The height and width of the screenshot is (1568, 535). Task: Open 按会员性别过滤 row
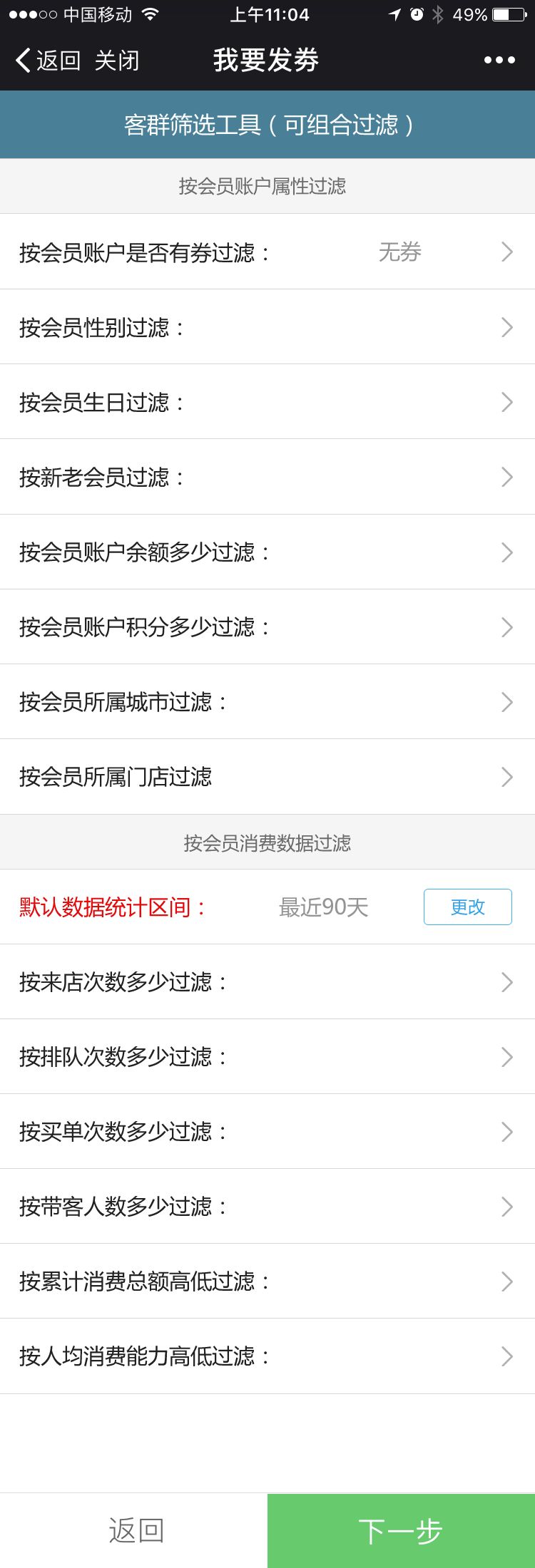(267, 327)
